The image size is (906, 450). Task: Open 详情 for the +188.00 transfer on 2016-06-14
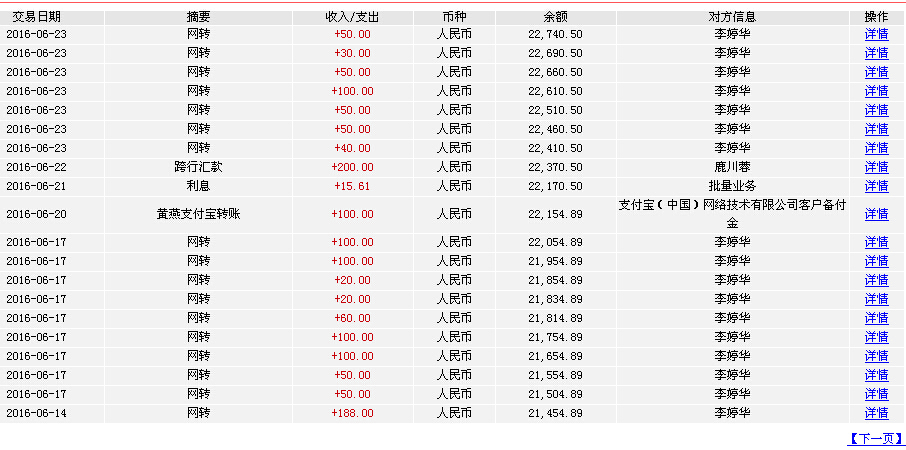[876, 414]
